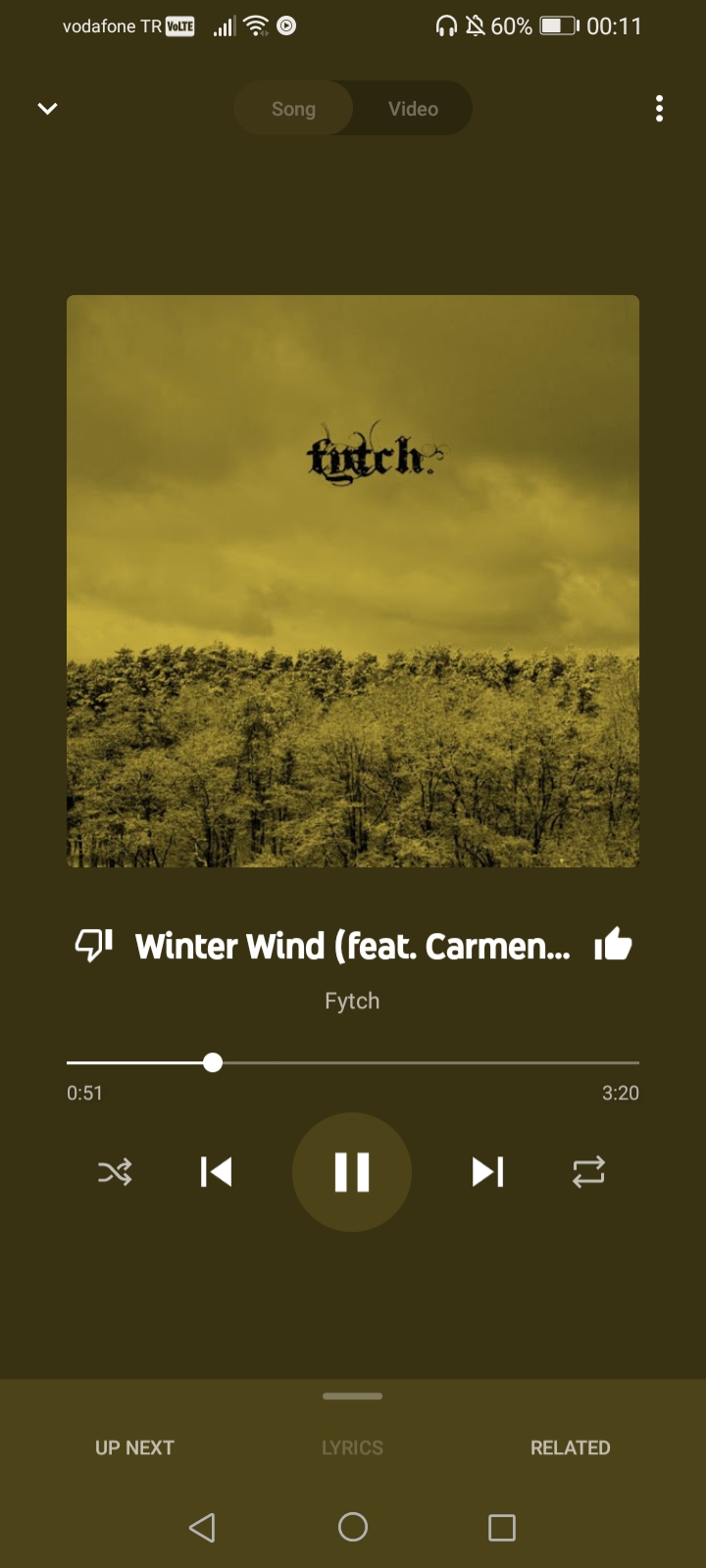Toggle the repeat mode
Image resolution: width=706 pixels, height=1568 pixels.
pyautogui.click(x=588, y=1172)
